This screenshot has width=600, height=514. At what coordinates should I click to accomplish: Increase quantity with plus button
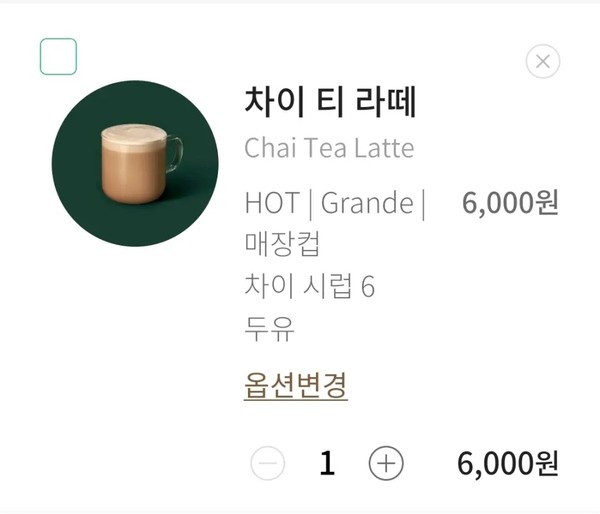click(386, 463)
